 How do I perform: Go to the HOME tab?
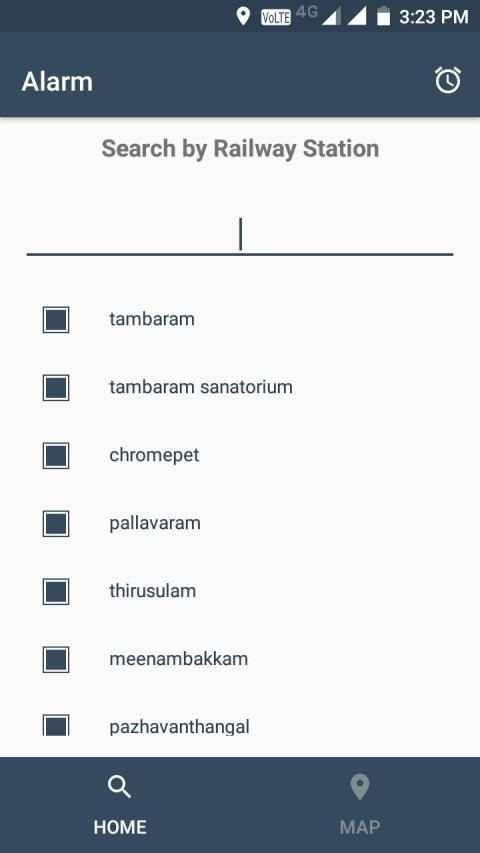click(120, 805)
